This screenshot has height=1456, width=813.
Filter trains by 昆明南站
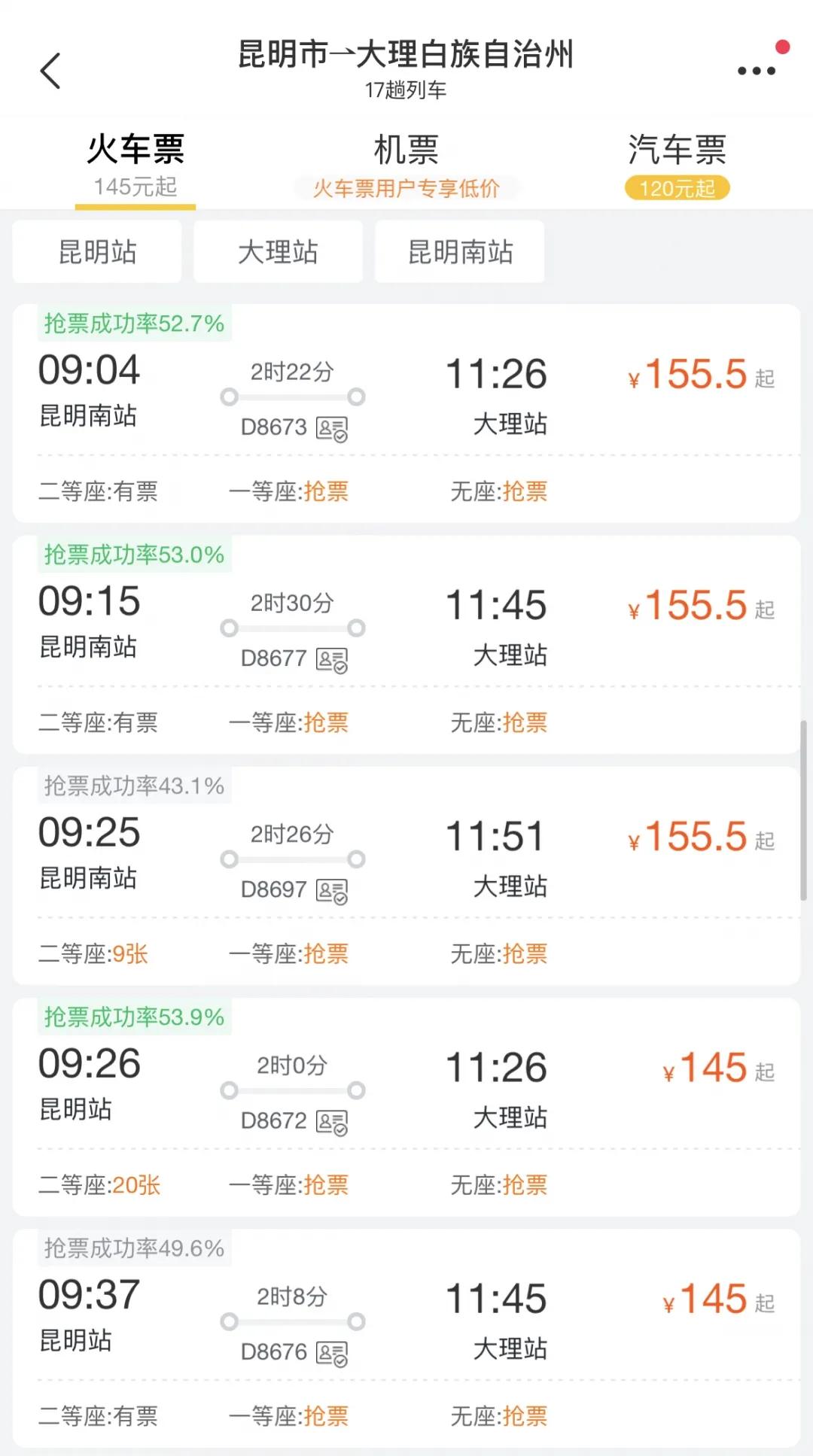tap(460, 251)
